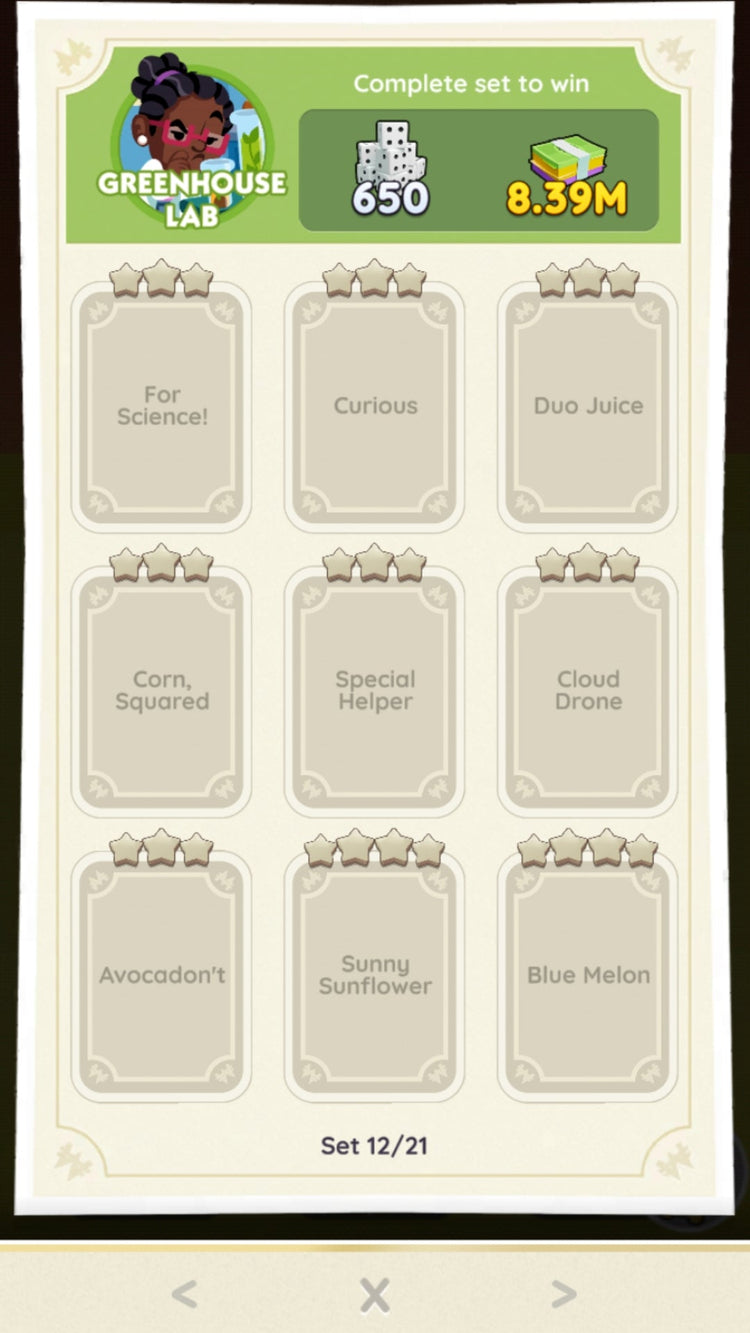Open the Special Helper sticker card
The image size is (750, 1333).
(374, 691)
